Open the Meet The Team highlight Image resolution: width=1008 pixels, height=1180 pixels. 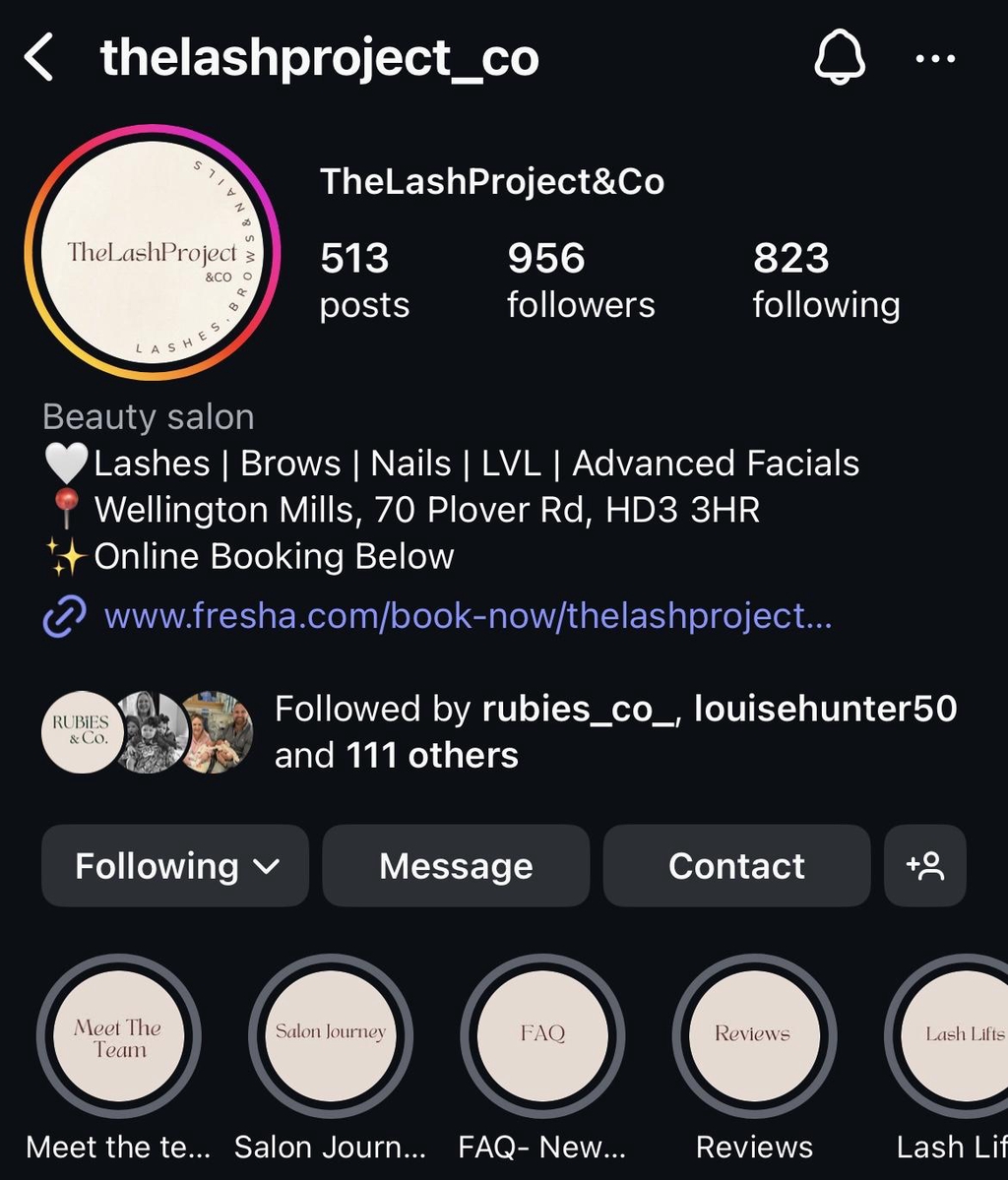pyautogui.click(x=119, y=1037)
